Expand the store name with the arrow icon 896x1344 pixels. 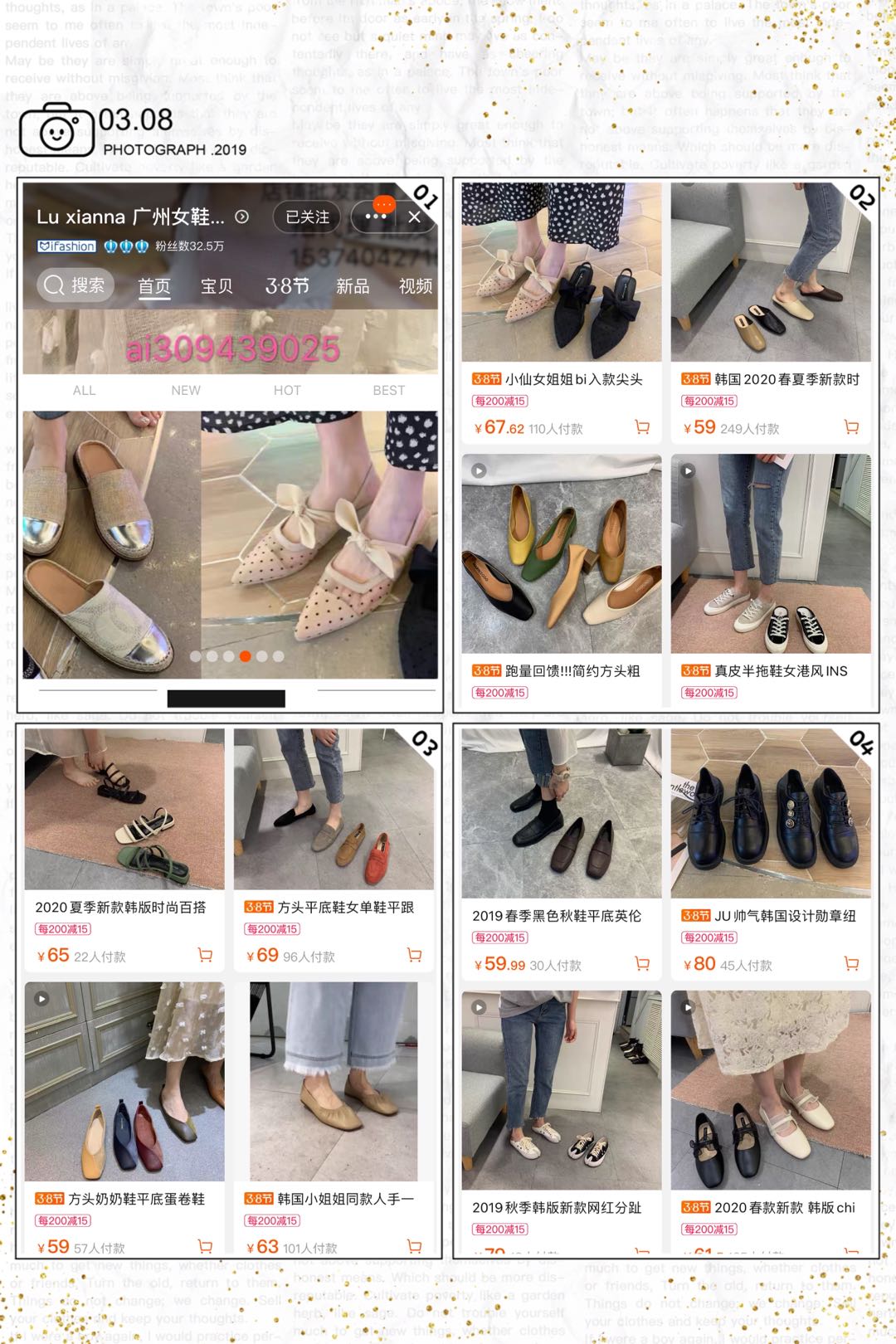click(241, 217)
